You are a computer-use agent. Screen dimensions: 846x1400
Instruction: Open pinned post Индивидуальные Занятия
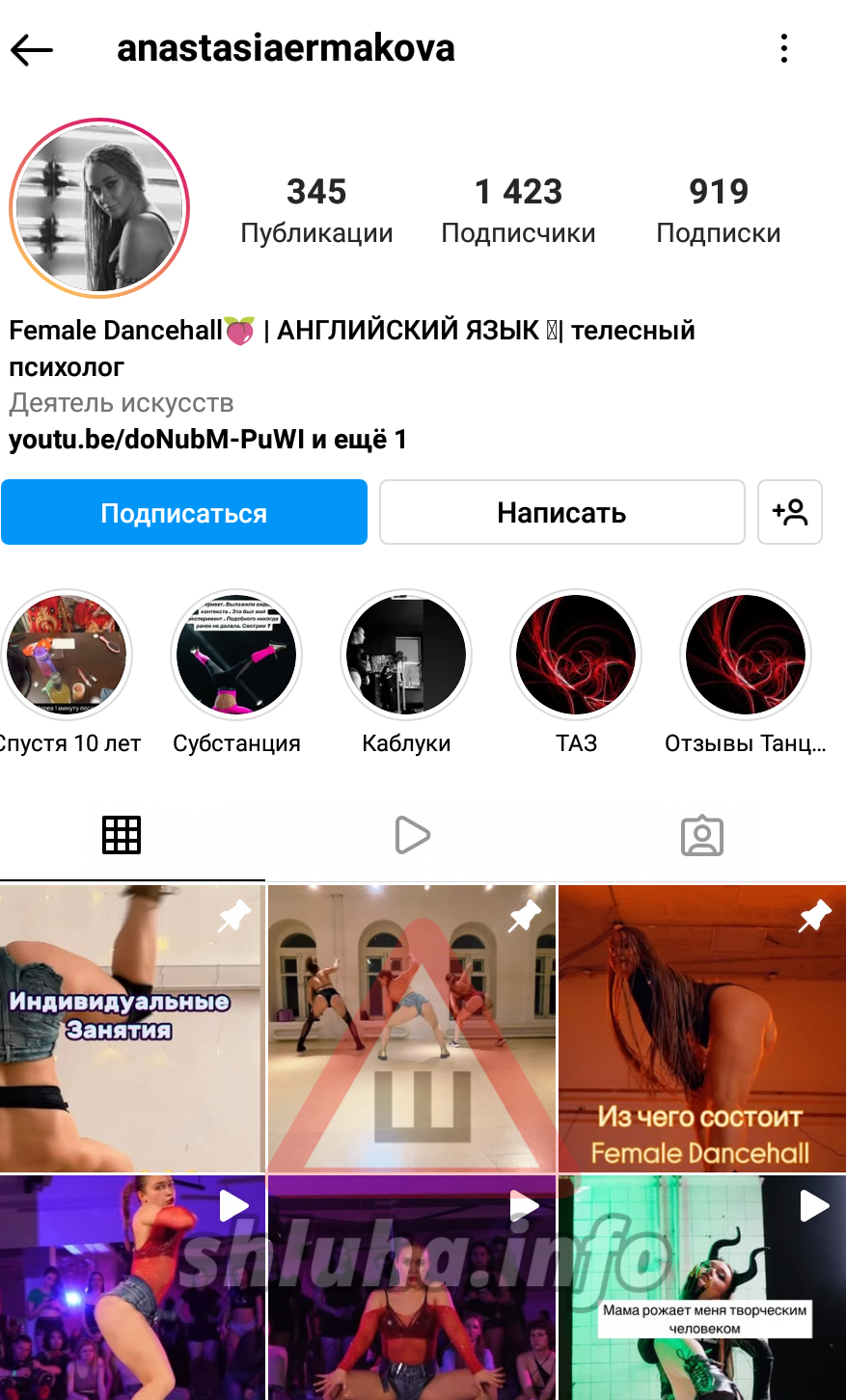tap(132, 1028)
